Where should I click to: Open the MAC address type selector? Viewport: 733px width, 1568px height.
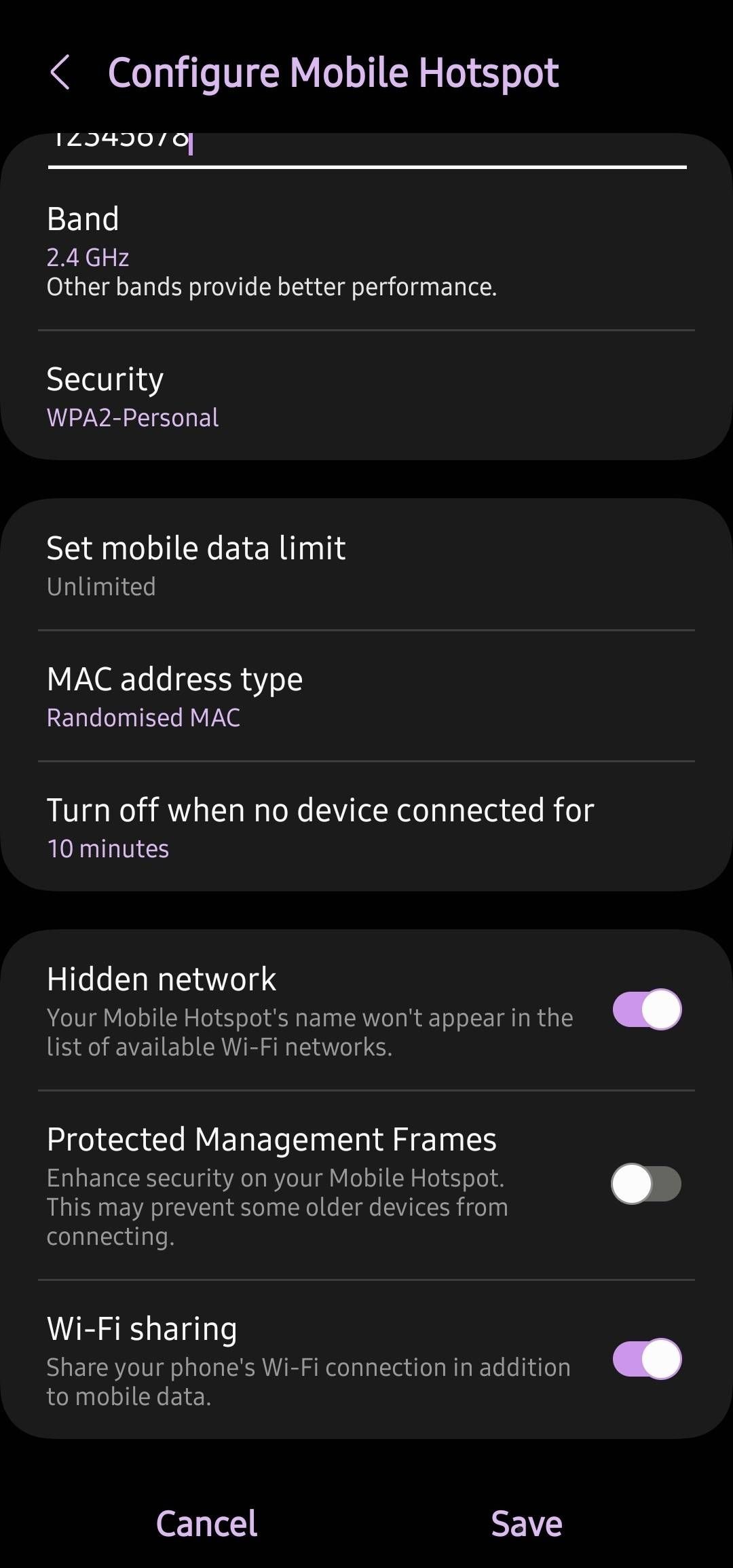pos(271,696)
